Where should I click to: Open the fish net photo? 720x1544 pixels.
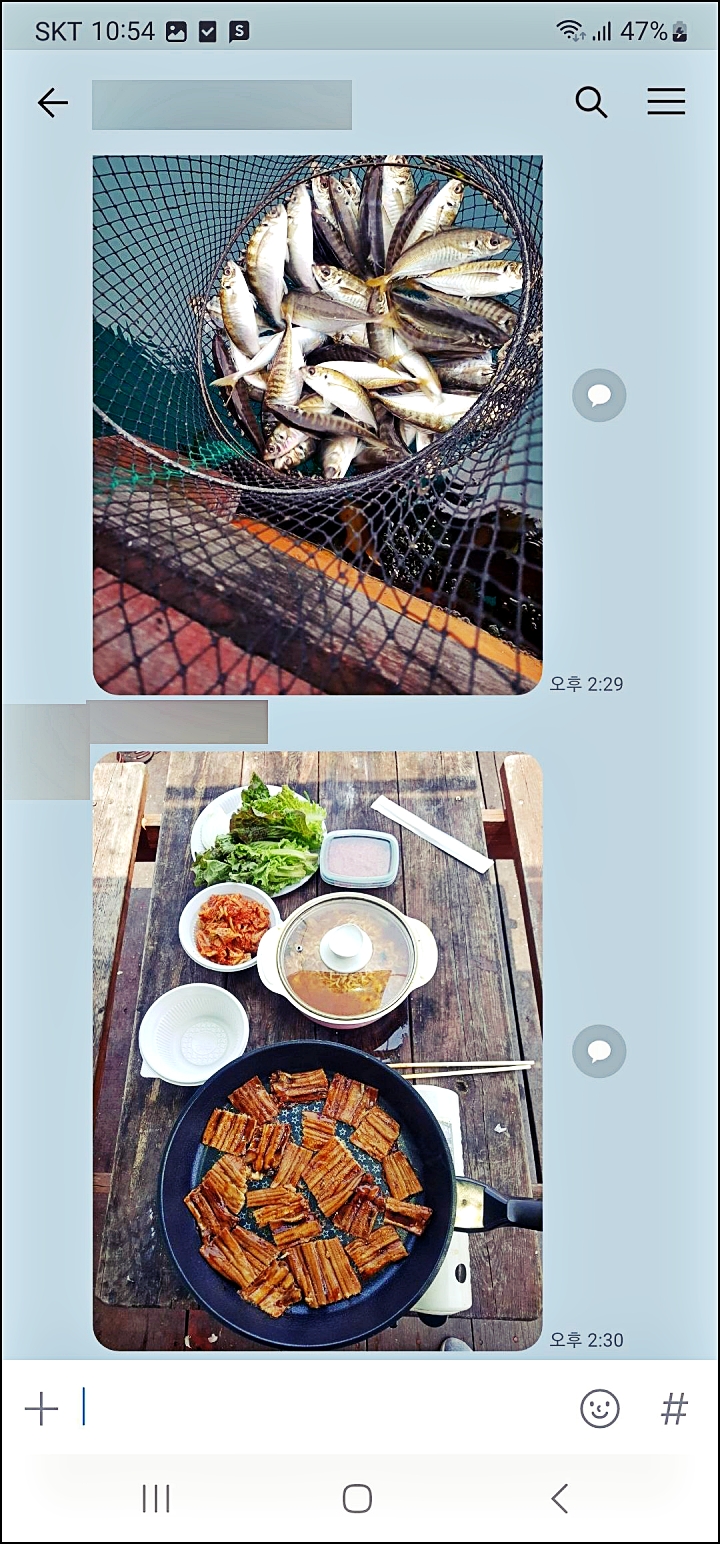click(317, 424)
